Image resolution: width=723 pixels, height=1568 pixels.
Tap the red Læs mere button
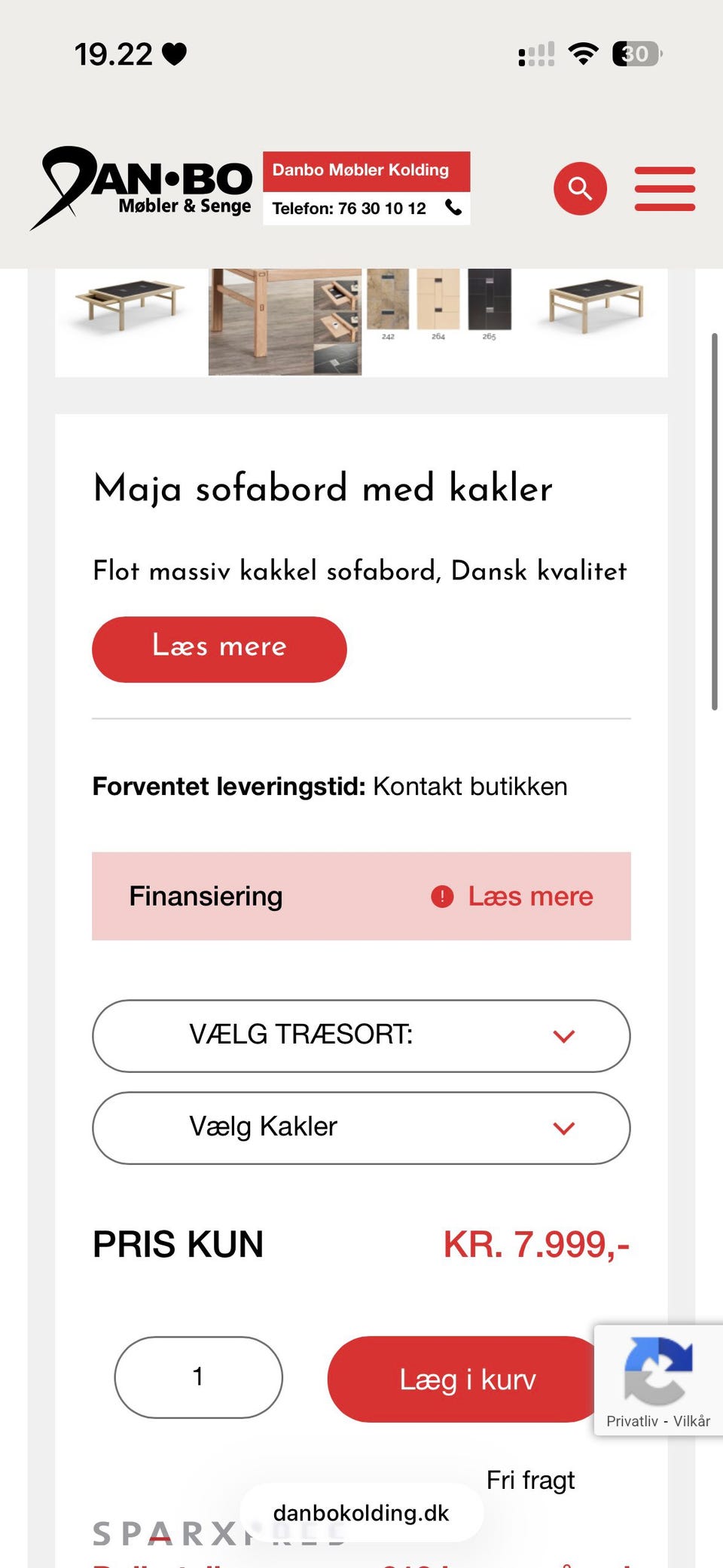pos(219,649)
